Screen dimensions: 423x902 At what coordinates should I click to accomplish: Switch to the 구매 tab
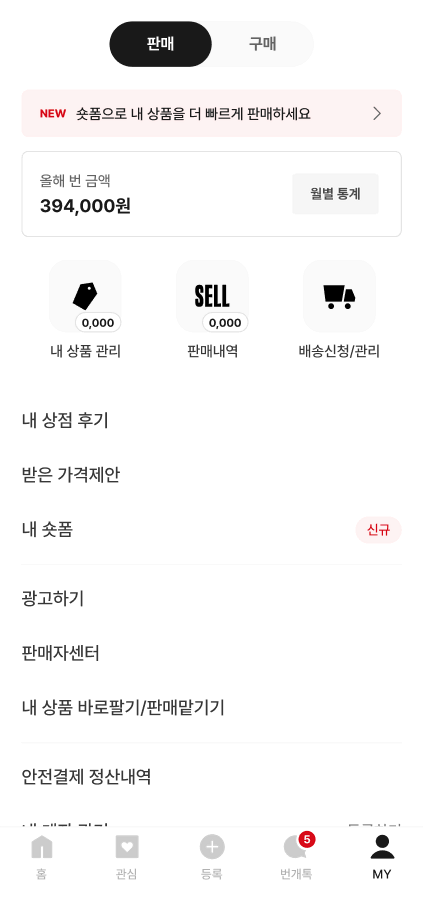pyautogui.click(x=262, y=44)
